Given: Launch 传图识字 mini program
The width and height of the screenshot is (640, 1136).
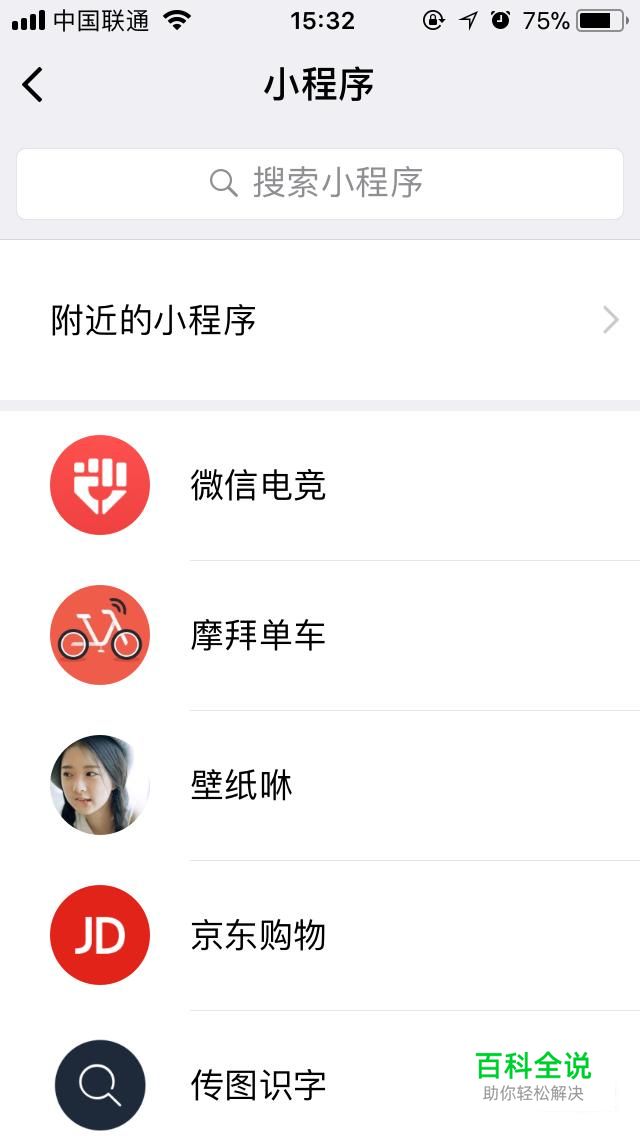Looking at the screenshot, I should [258, 1085].
